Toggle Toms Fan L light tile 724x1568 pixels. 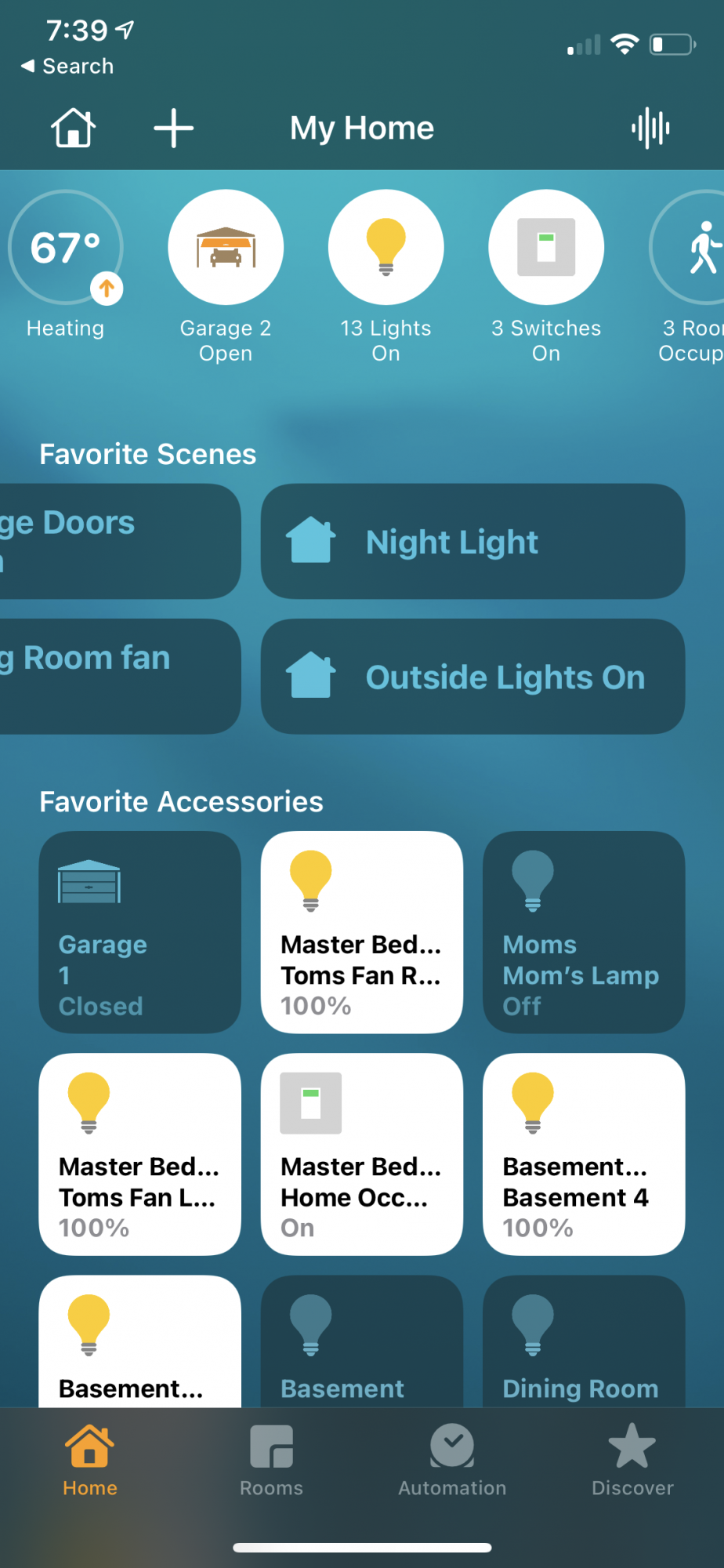click(x=140, y=1154)
